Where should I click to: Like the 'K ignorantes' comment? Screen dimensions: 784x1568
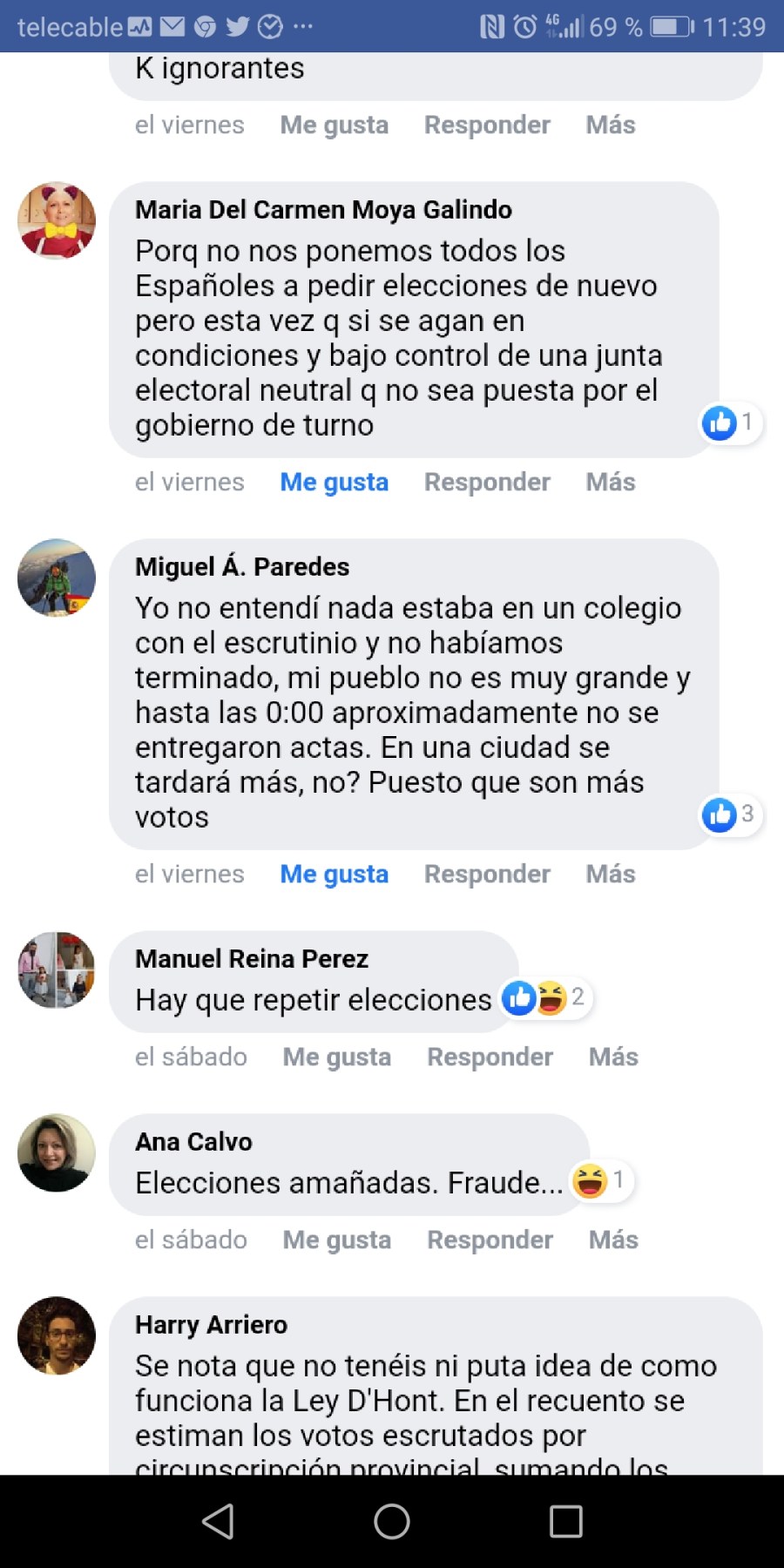point(334,125)
